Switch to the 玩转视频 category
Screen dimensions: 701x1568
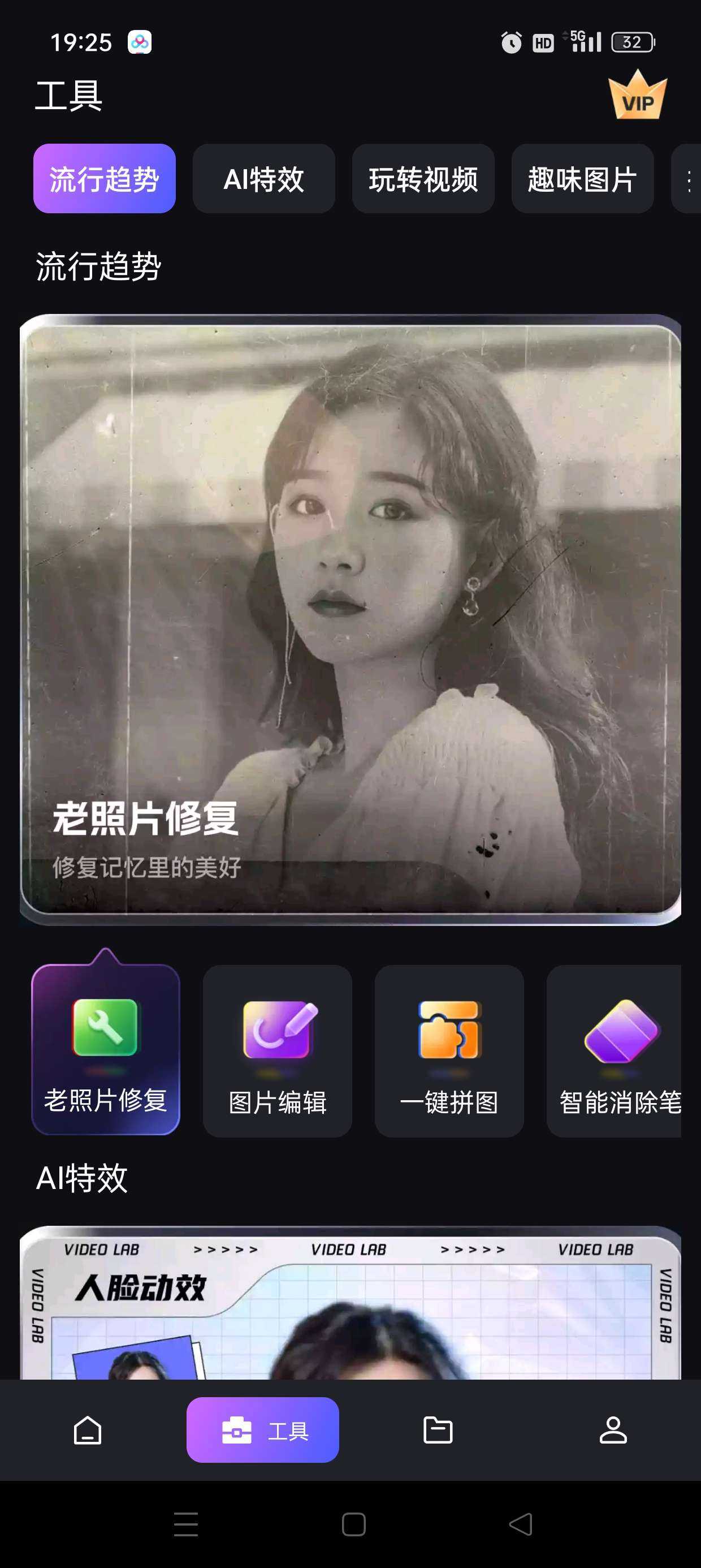[x=423, y=179]
